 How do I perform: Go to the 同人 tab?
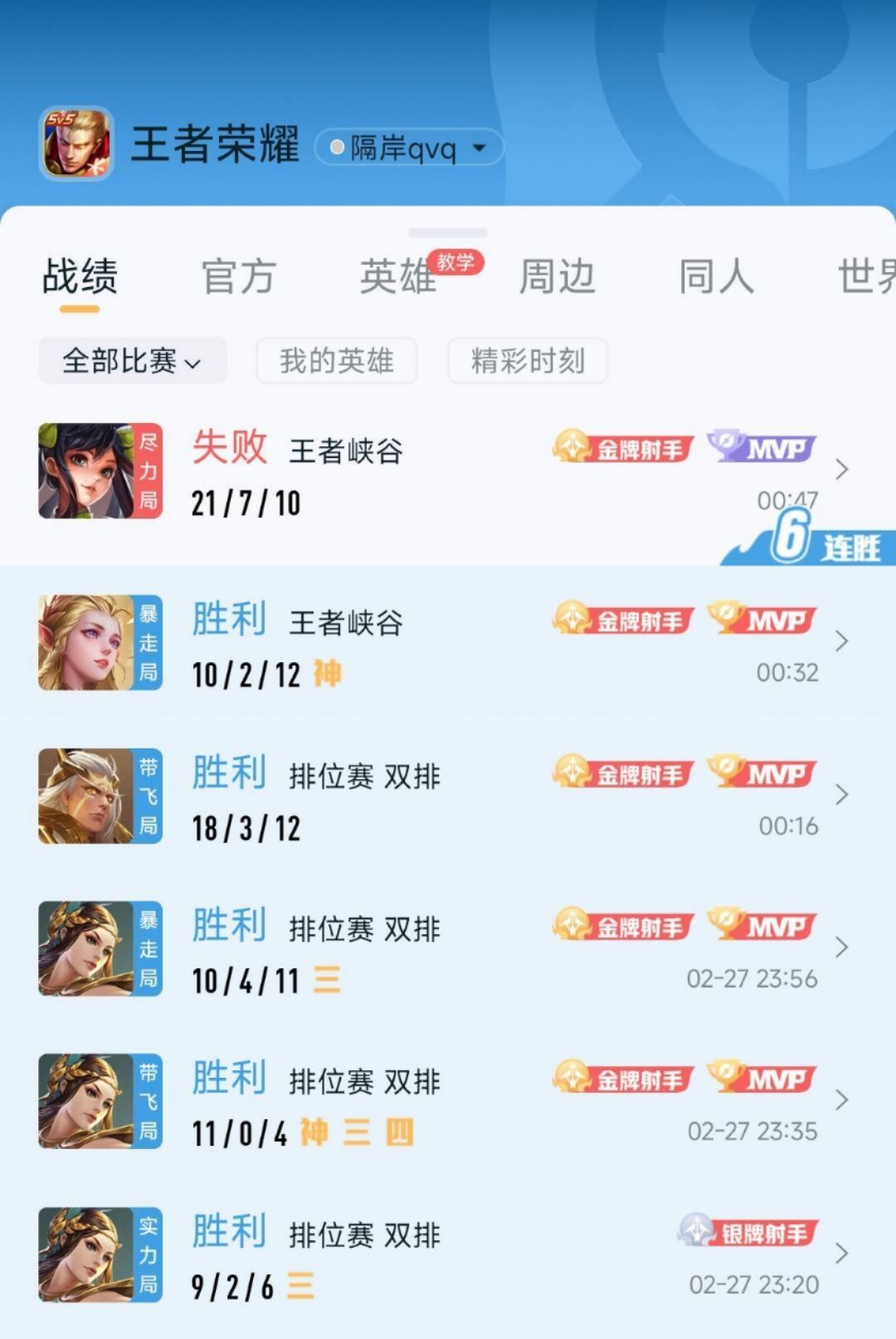[x=716, y=276]
